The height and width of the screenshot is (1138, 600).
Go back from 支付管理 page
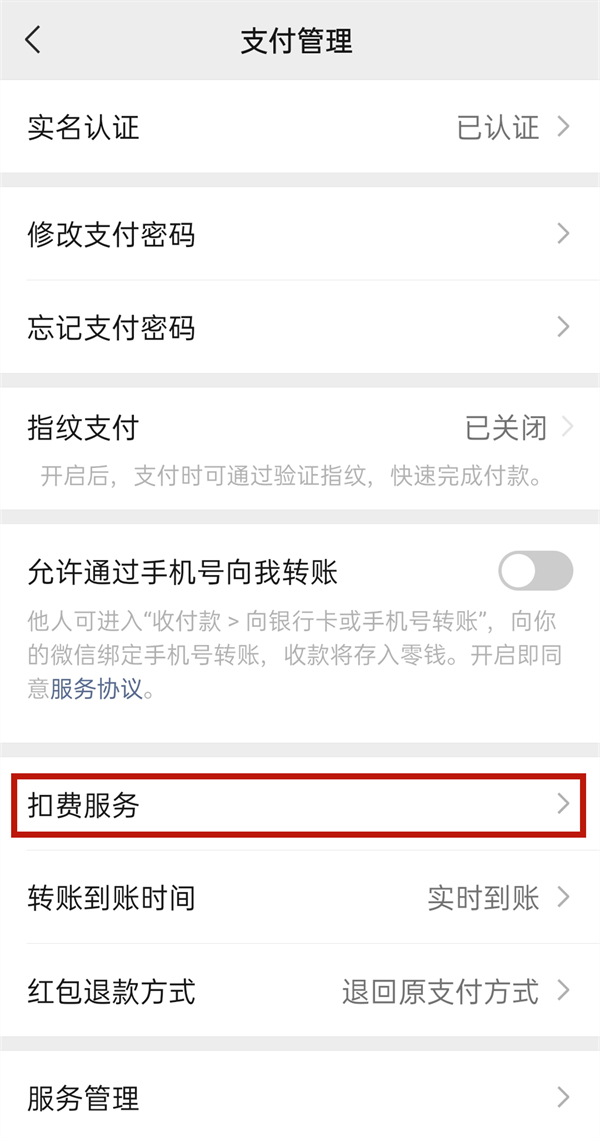[x=34, y=41]
